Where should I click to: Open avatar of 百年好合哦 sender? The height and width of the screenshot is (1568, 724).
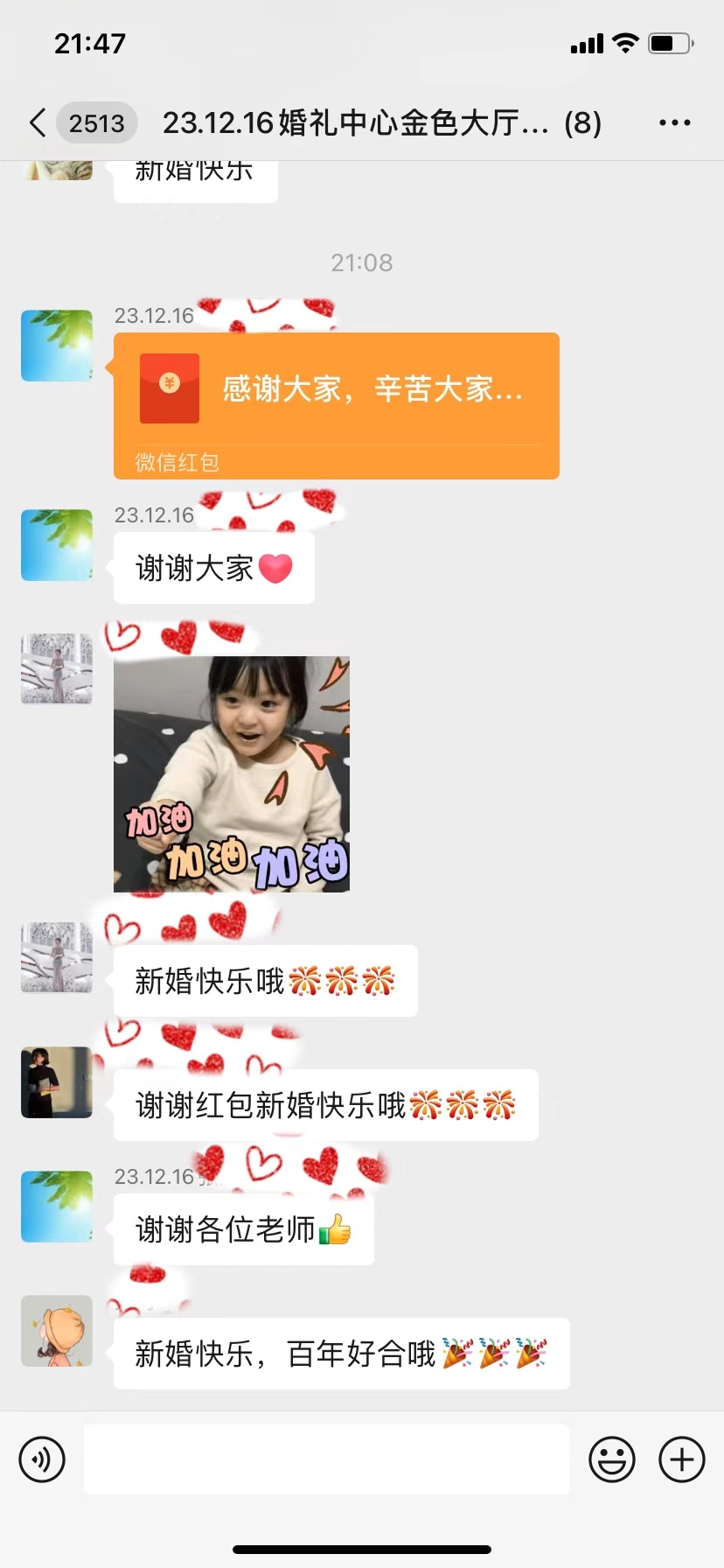point(57,1331)
